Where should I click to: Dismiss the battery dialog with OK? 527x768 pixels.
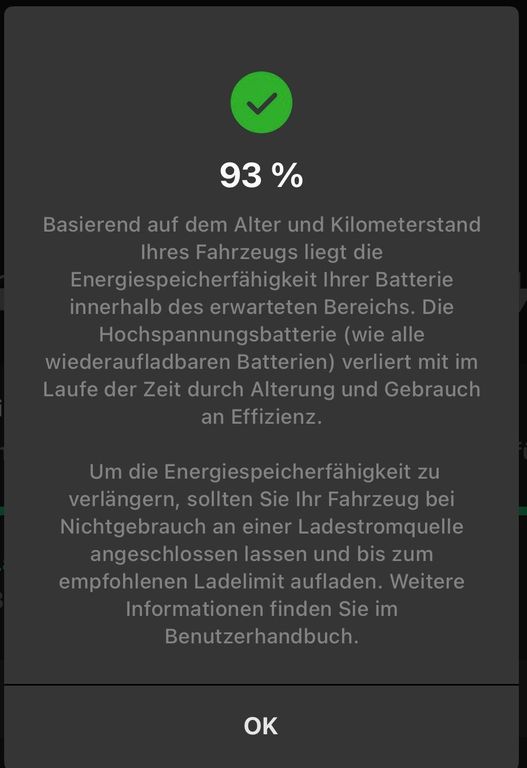pos(261,726)
